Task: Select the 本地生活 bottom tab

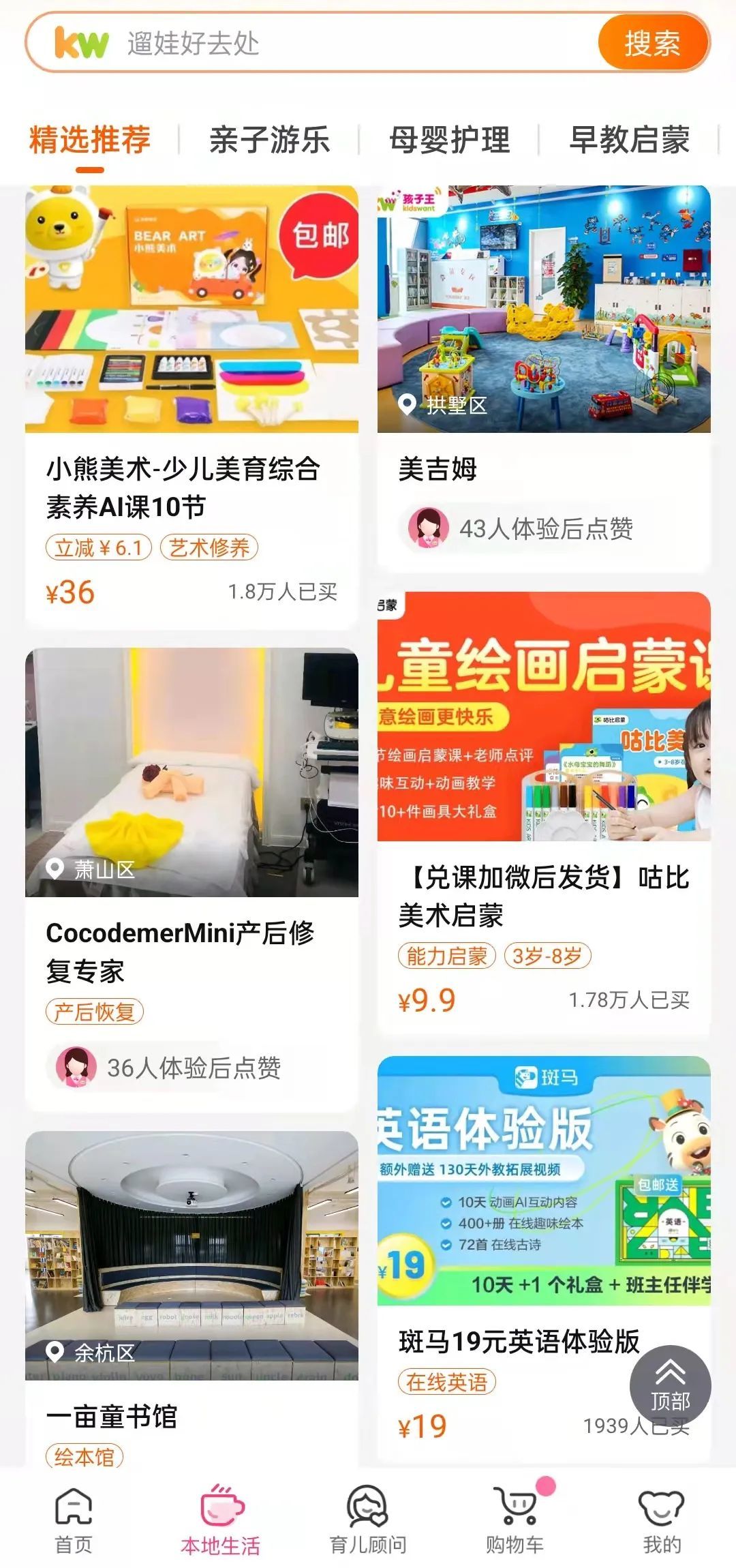Action: pos(221,1522)
